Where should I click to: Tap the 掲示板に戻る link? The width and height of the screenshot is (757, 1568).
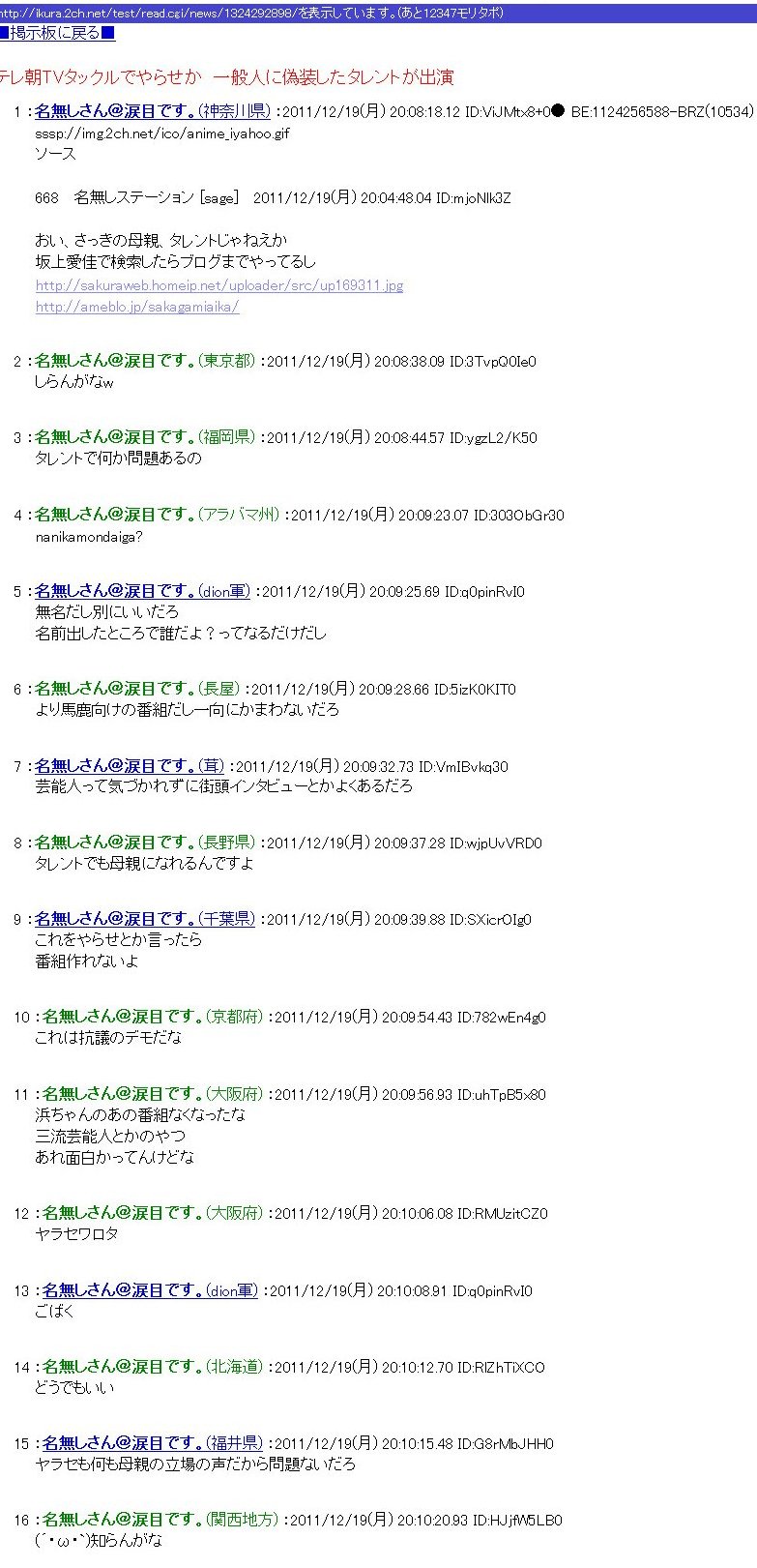coord(58,34)
